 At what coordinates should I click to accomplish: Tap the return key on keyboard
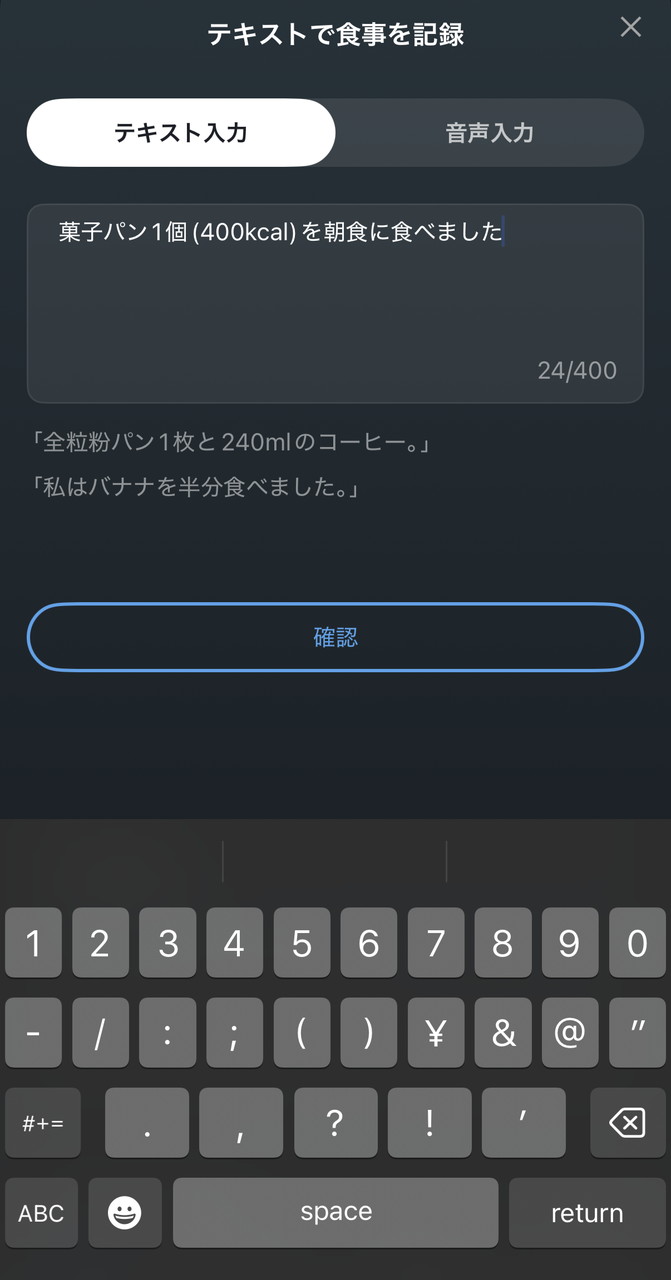click(586, 1213)
